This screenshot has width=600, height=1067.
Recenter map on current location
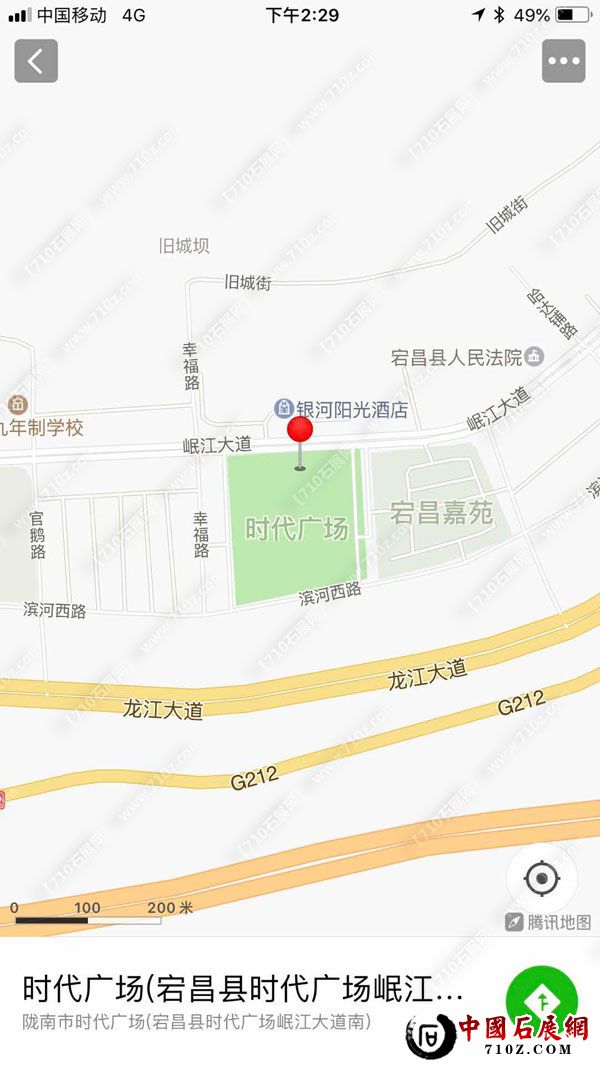pos(541,879)
